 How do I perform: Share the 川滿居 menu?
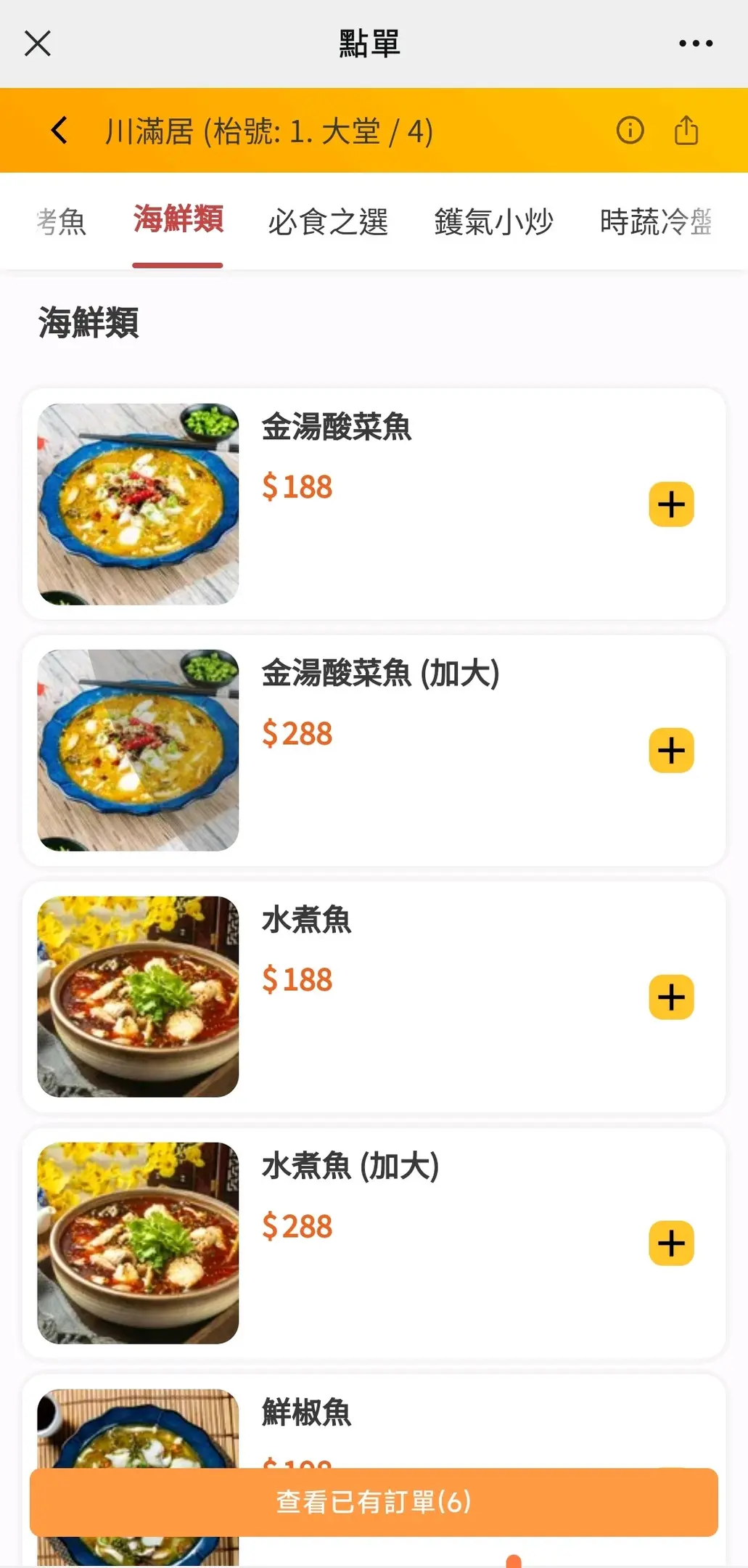[686, 131]
